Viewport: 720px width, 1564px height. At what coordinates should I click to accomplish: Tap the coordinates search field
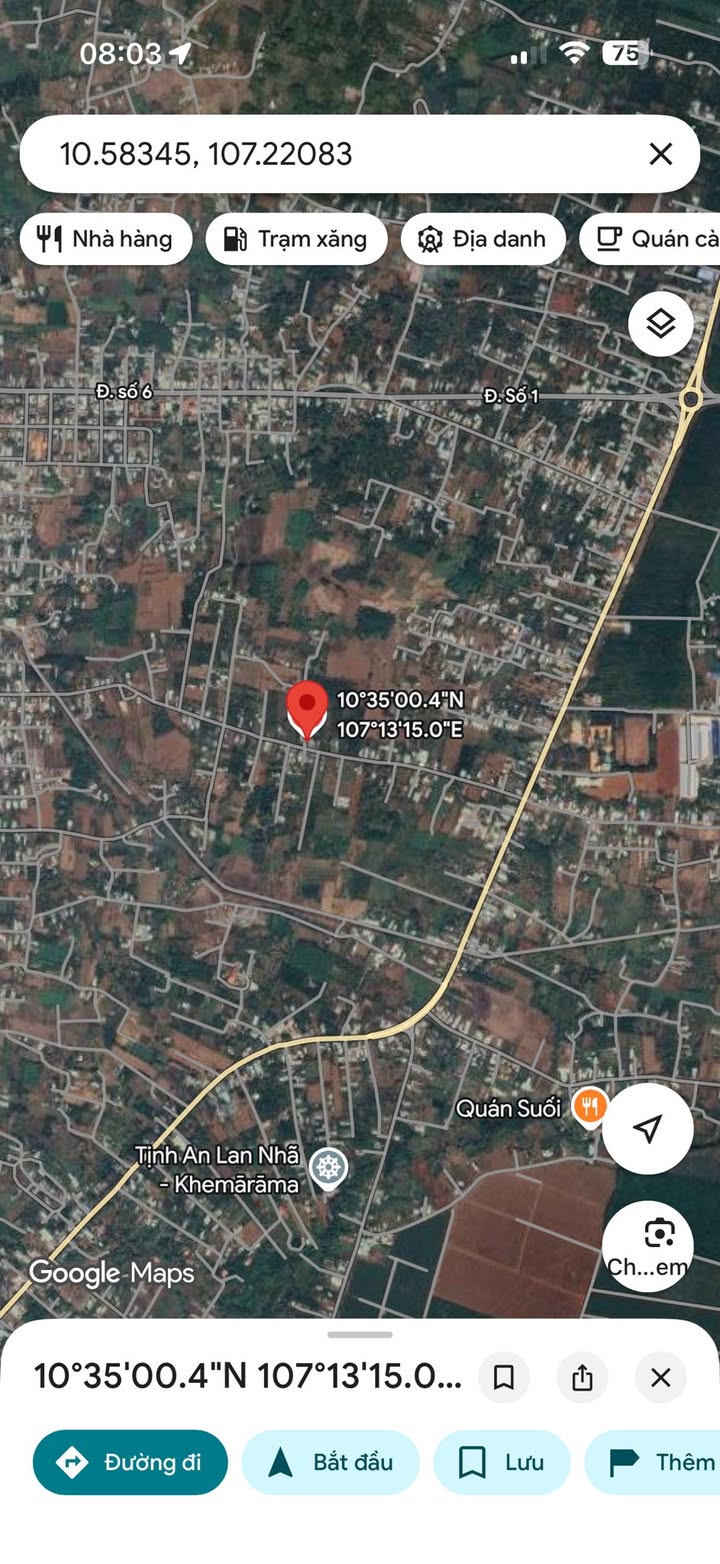(x=330, y=154)
